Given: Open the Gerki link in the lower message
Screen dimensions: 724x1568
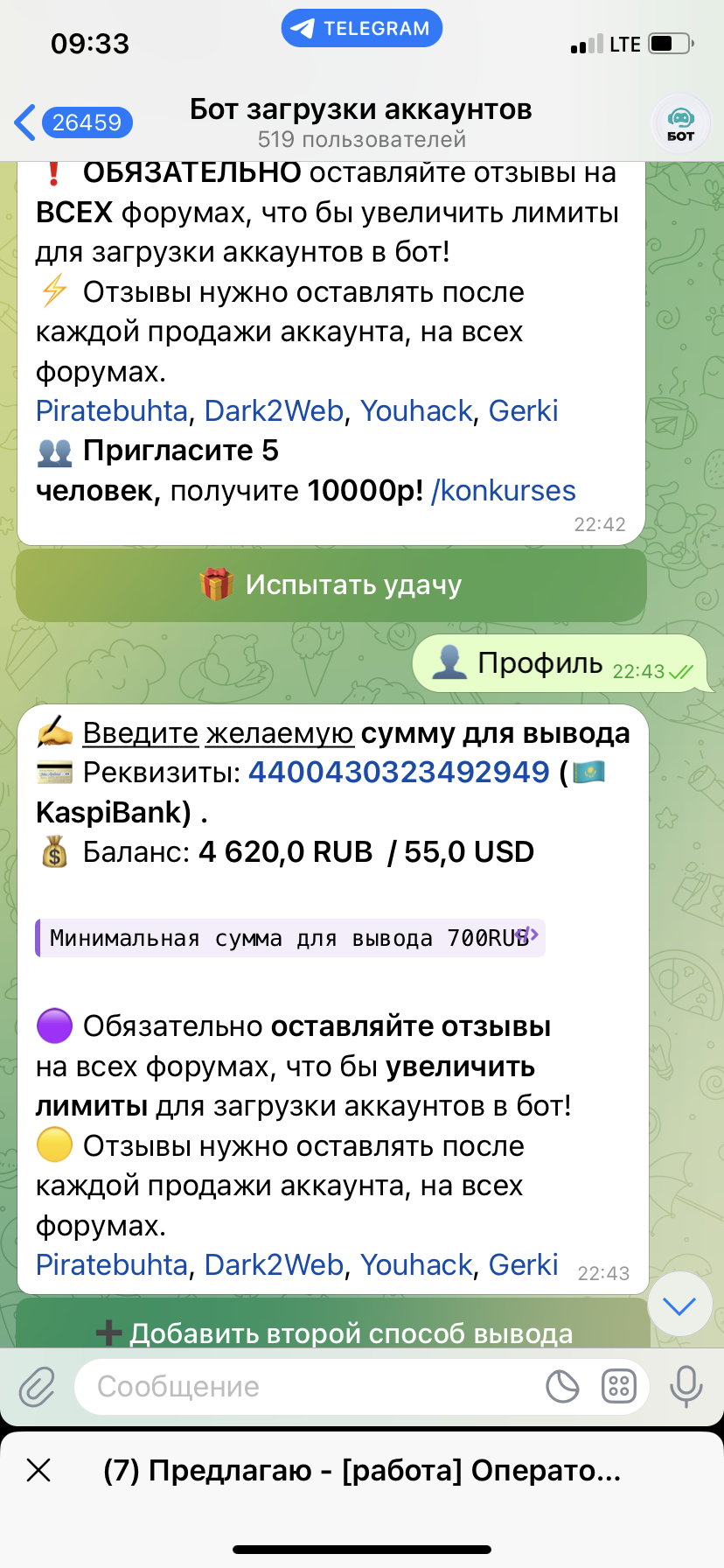Looking at the screenshot, I should point(523,1265).
